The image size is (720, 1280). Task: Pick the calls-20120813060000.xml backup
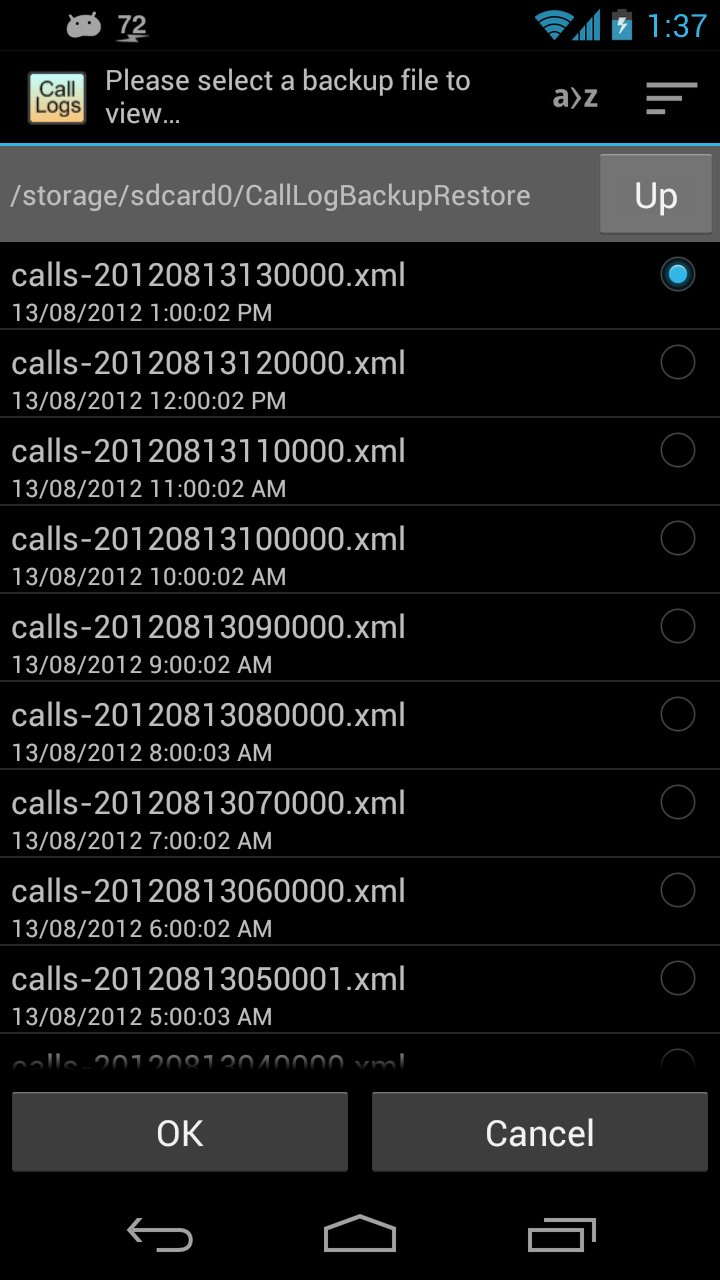[677, 890]
